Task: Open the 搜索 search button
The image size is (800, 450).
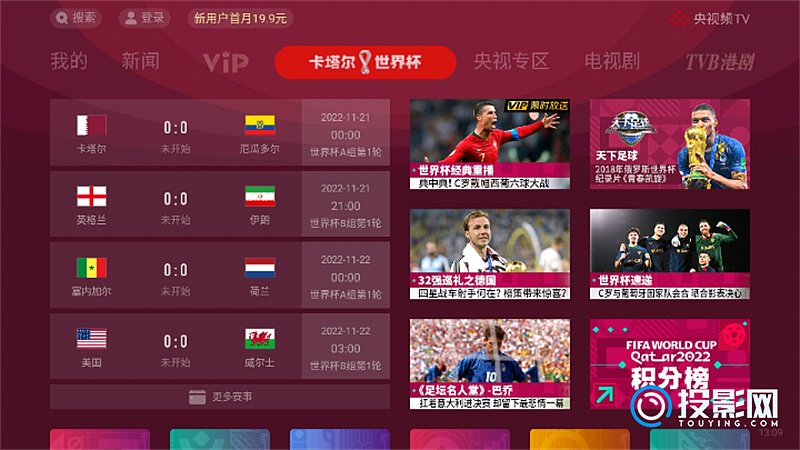Action: point(77,18)
